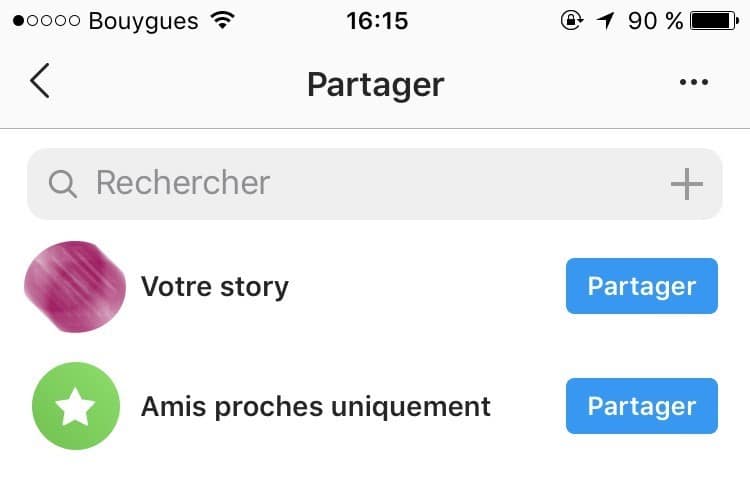Go back from the Partager screen

(40, 82)
